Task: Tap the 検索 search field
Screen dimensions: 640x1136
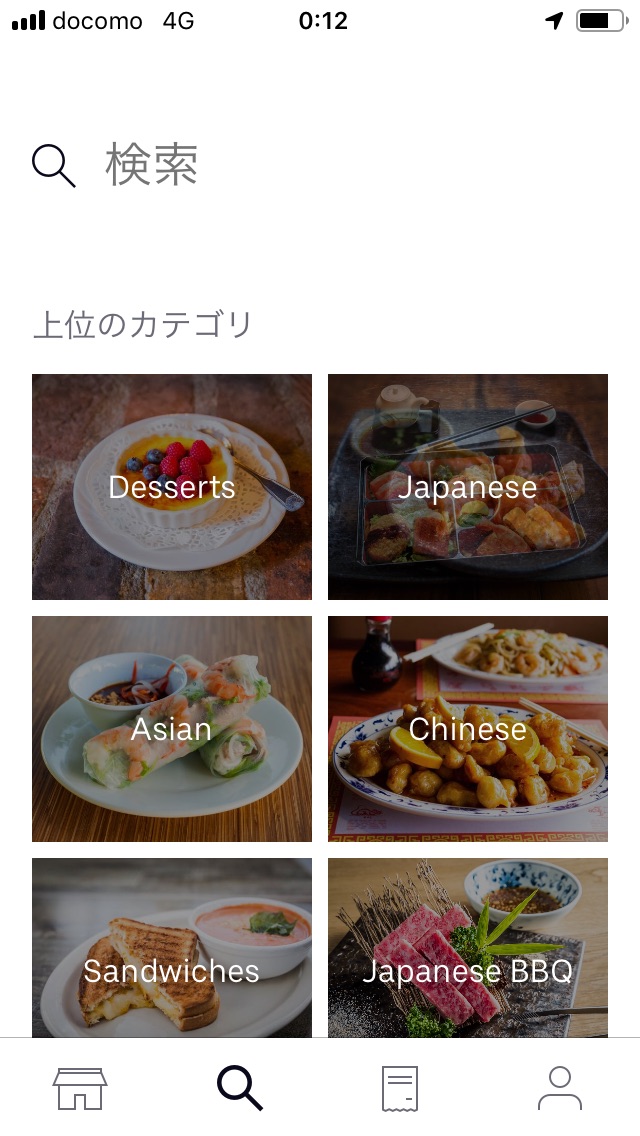Action: coord(300,164)
